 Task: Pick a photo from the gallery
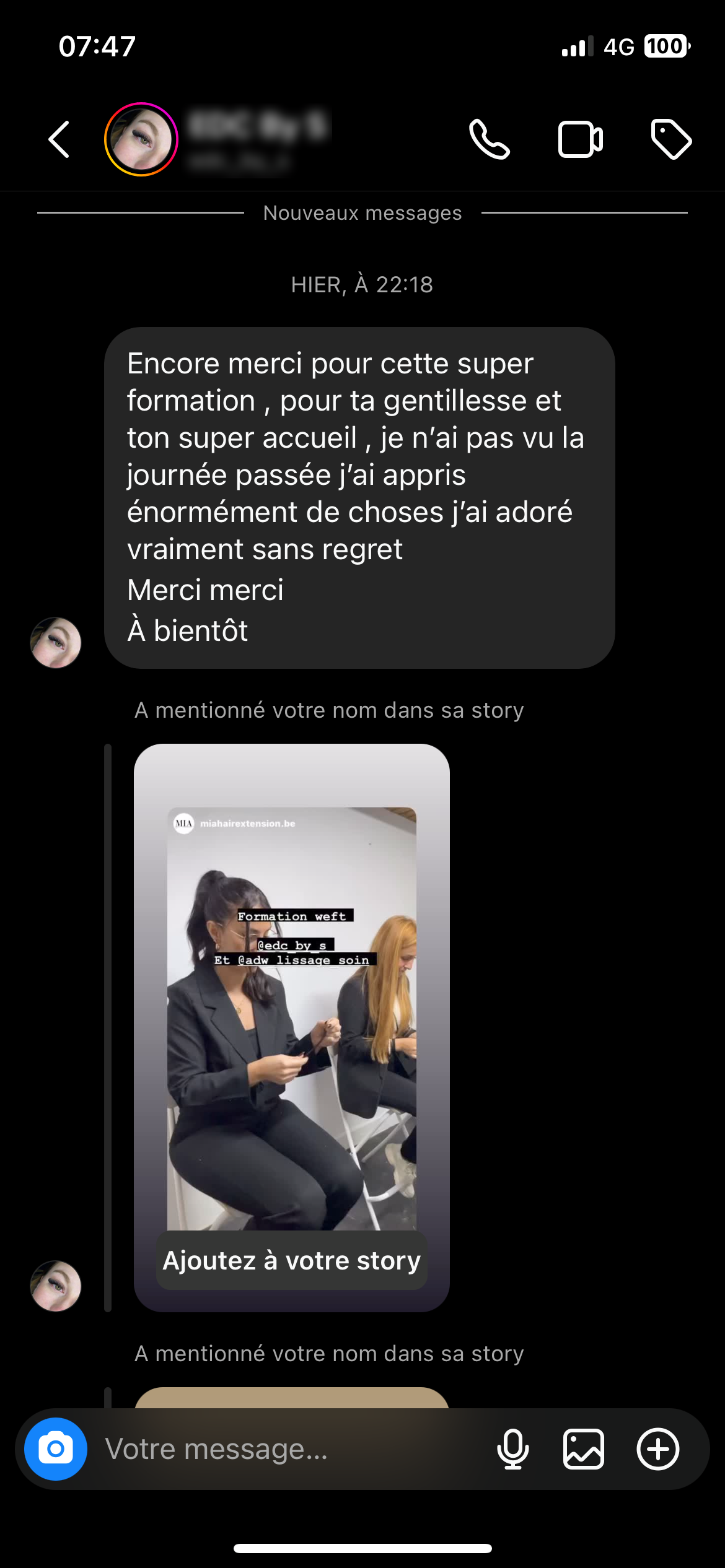point(583,1449)
